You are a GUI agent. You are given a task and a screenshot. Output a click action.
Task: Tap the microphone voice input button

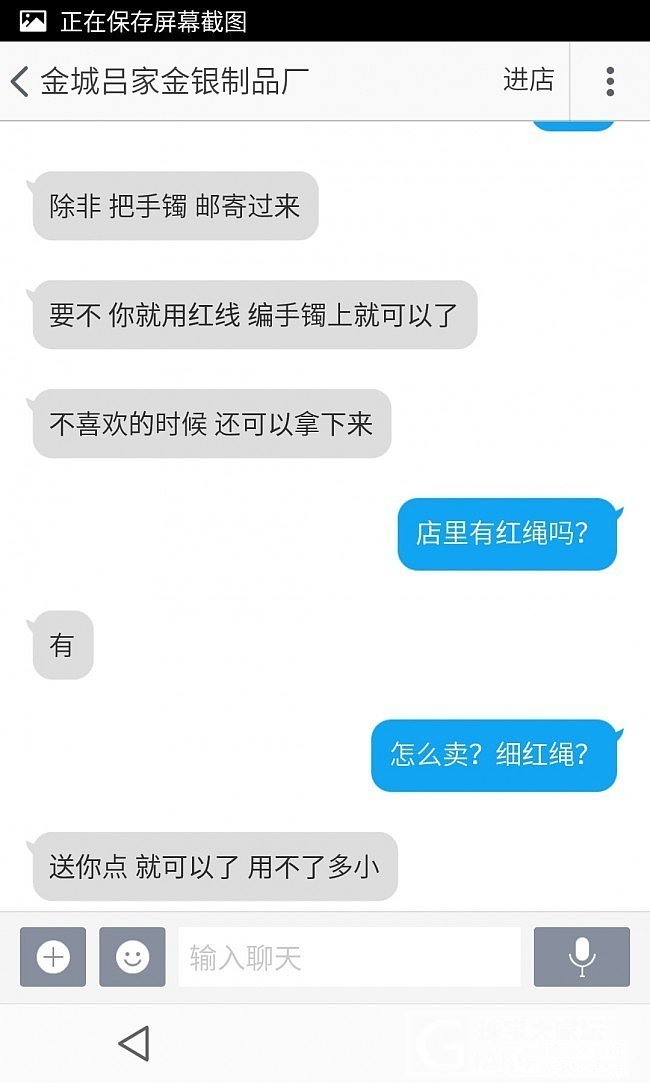click(x=582, y=957)
